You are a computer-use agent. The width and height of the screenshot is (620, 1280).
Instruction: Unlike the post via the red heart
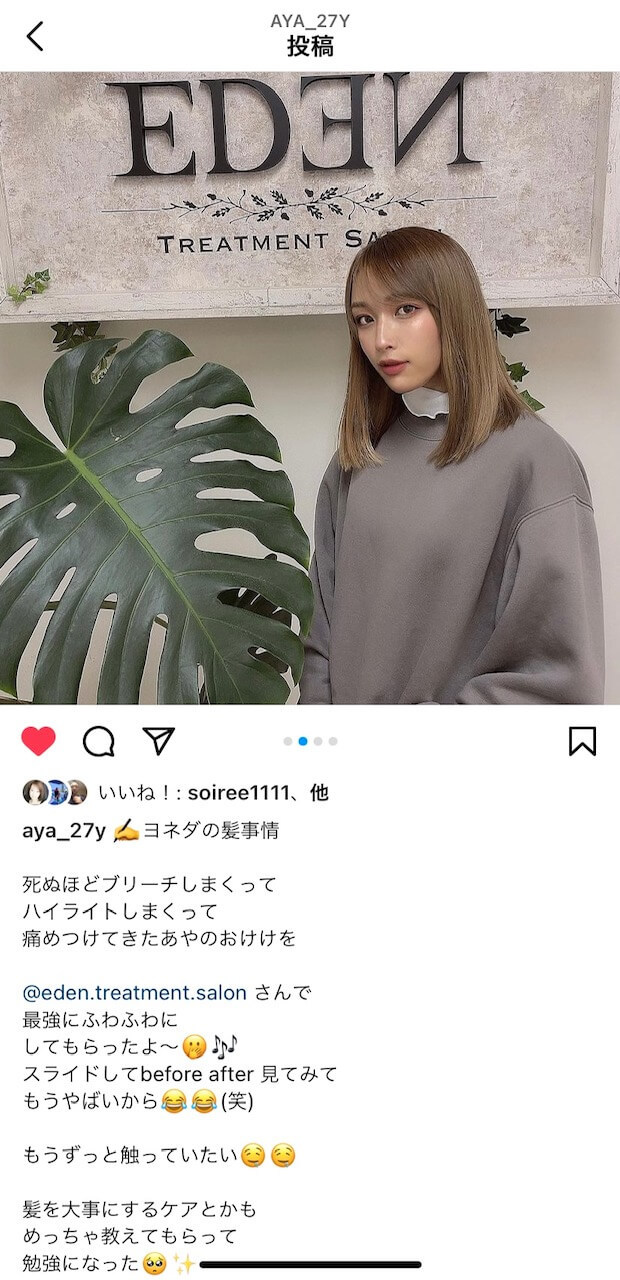[38, 741]
